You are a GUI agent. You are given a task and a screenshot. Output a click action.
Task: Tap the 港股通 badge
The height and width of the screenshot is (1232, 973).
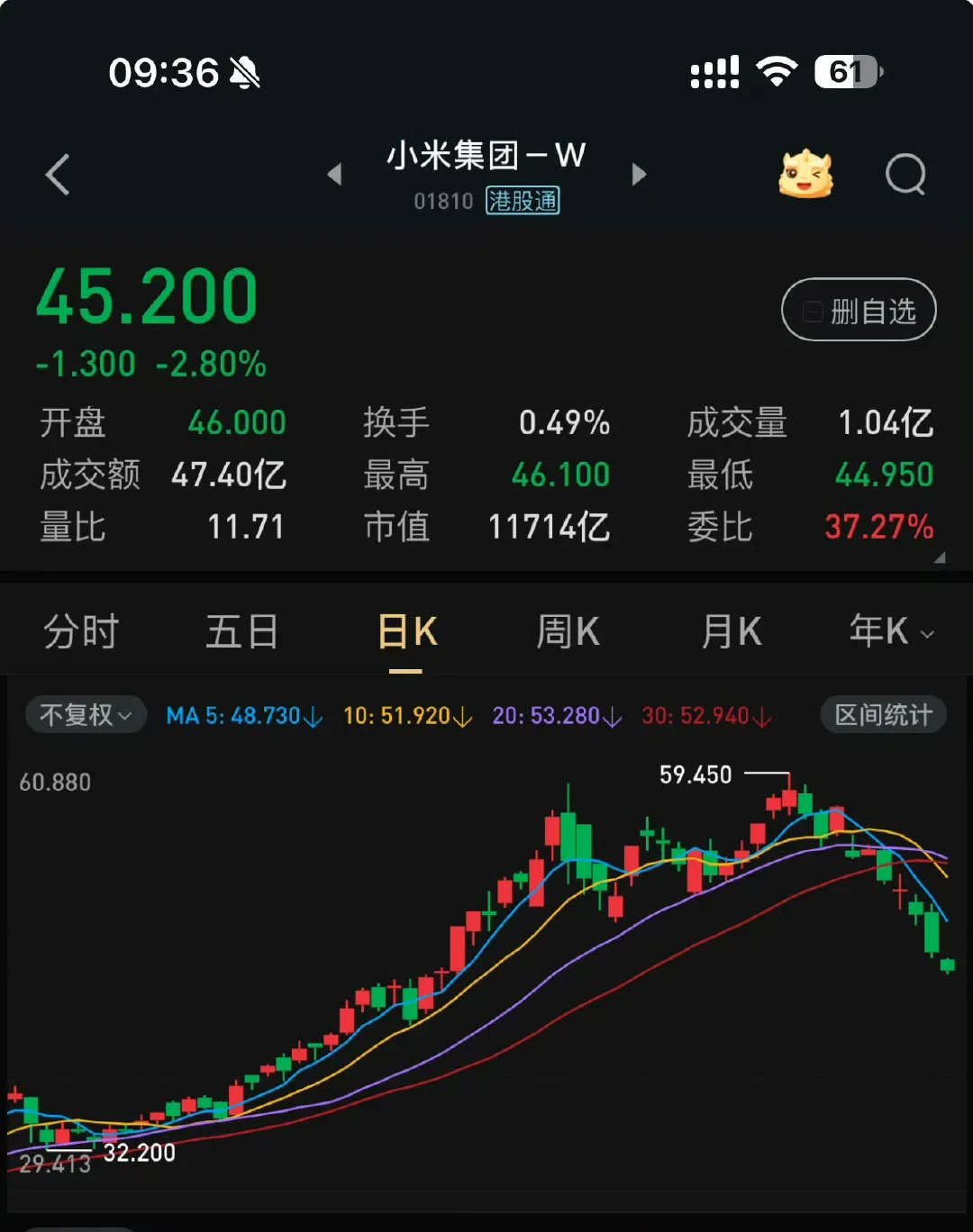tap(523, 202)
